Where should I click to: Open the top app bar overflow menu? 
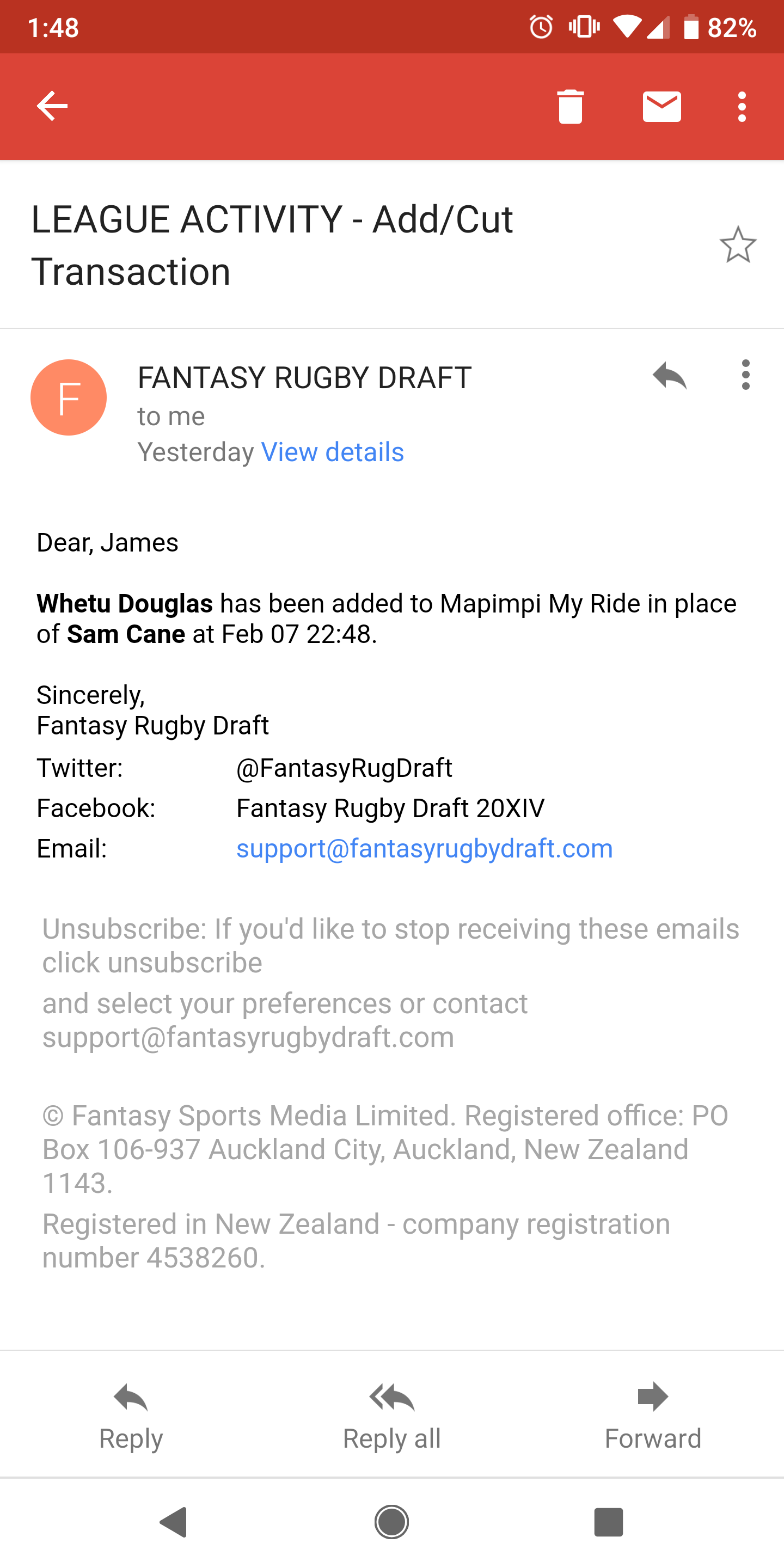(742, 107)
